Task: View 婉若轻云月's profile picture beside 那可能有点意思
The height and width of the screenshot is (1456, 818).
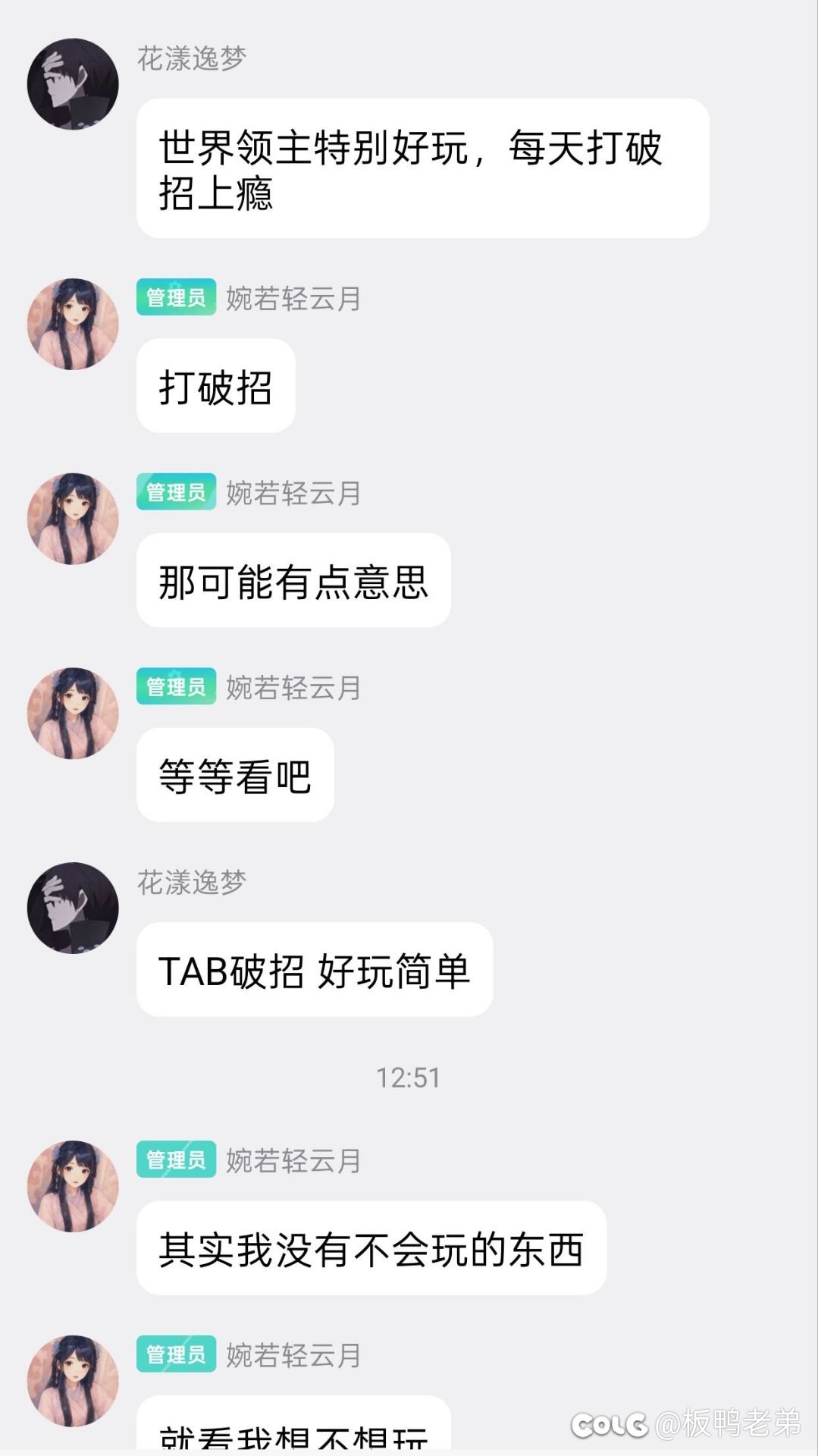Action: tap(73, 519)
